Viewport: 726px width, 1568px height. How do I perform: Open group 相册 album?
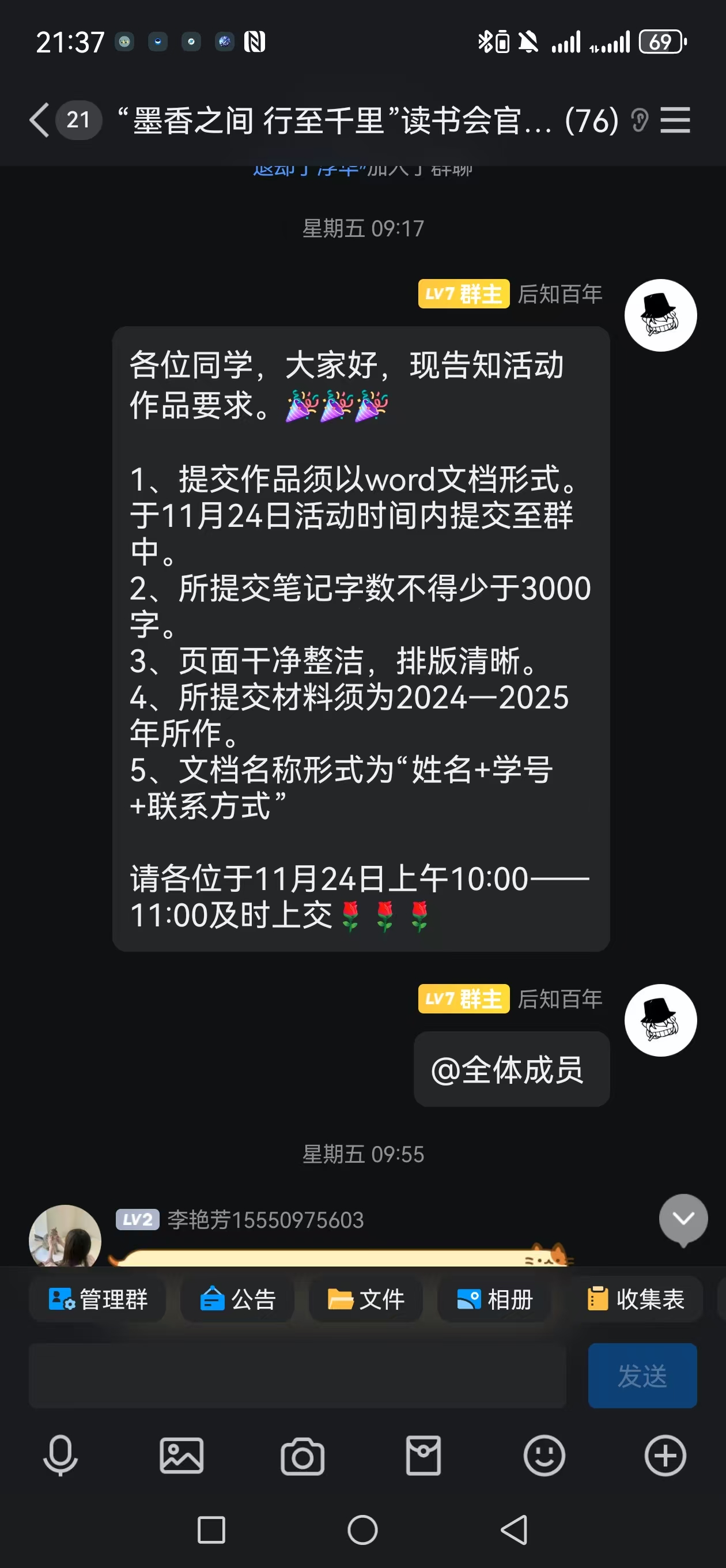[494, 1299]
